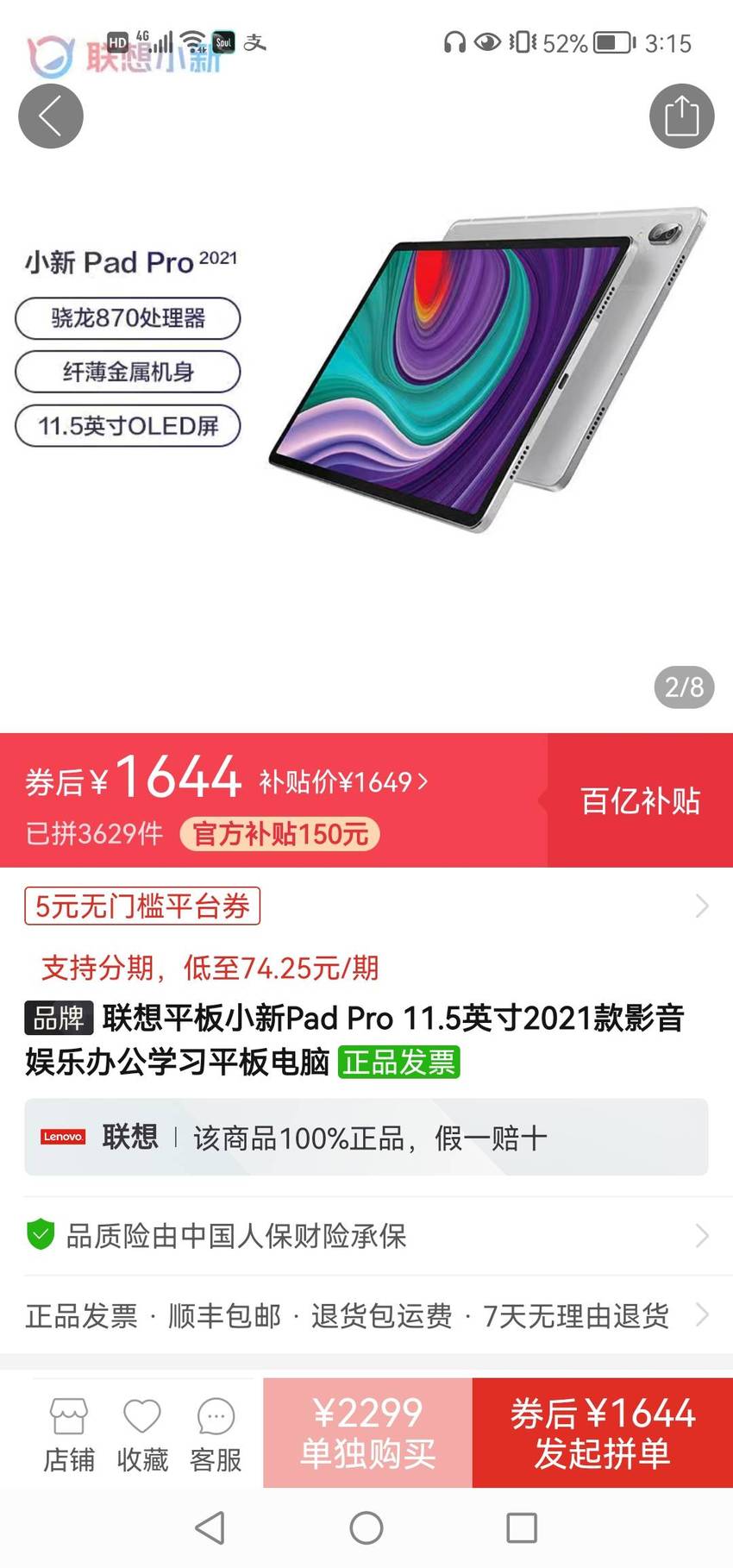View the 正品发票 · 顺丰包邮 service guarantees
The height and width of the screenshot is (1568, 733).
point(366,1315)
